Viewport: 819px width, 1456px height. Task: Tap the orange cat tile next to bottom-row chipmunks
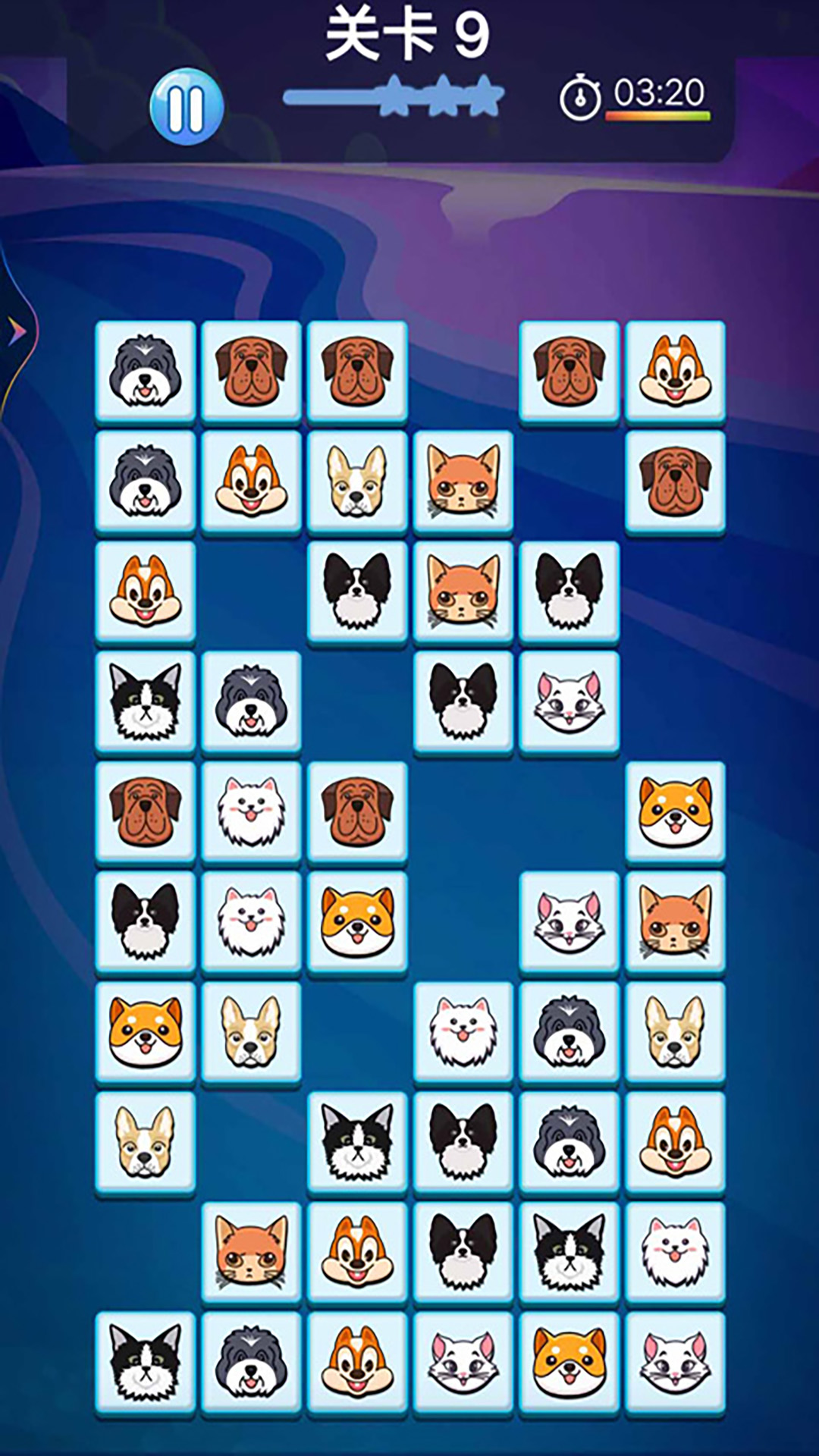pyautogui.click(x=252, y=1251)
